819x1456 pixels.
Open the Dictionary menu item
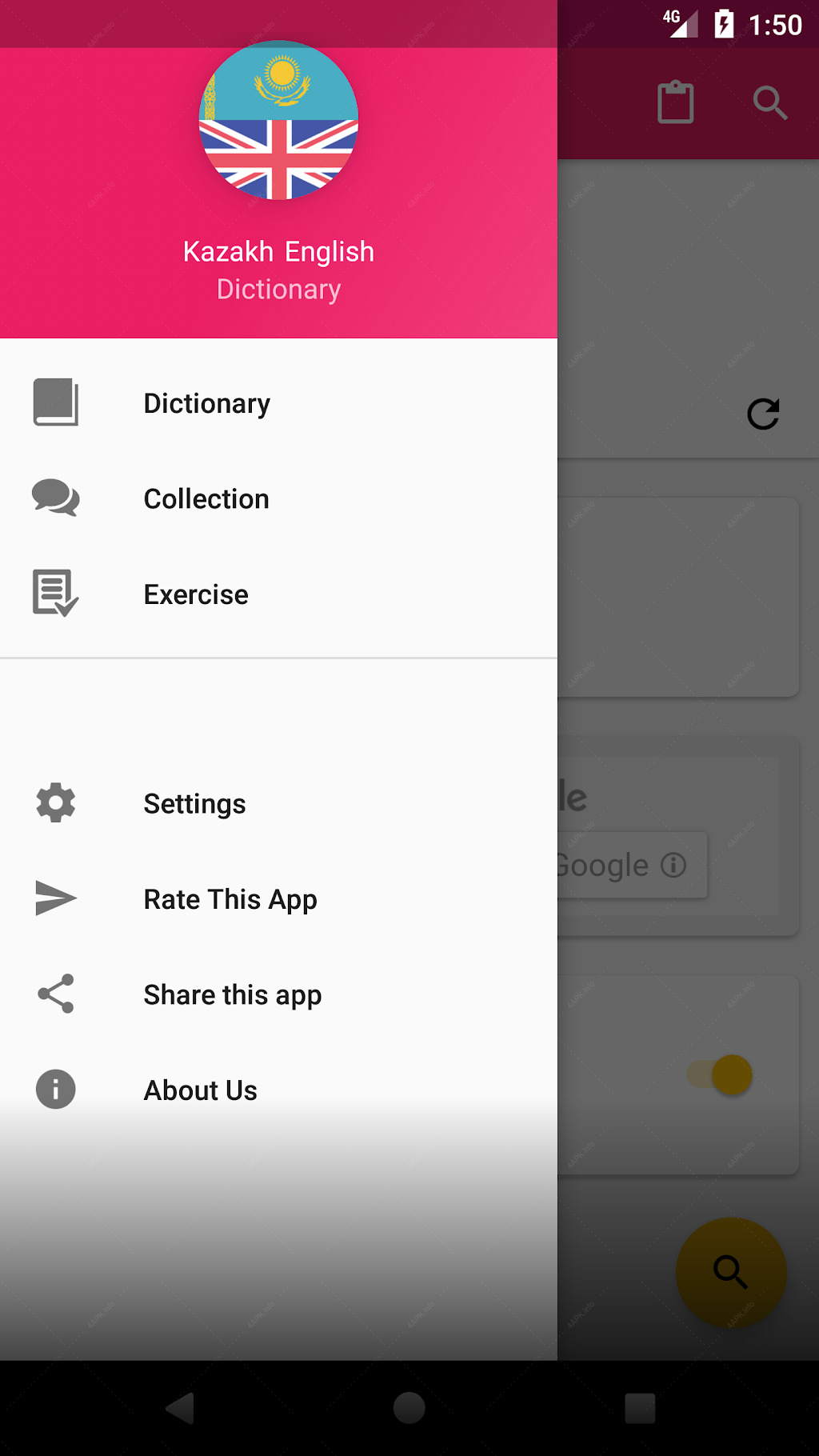coord(278,403)
